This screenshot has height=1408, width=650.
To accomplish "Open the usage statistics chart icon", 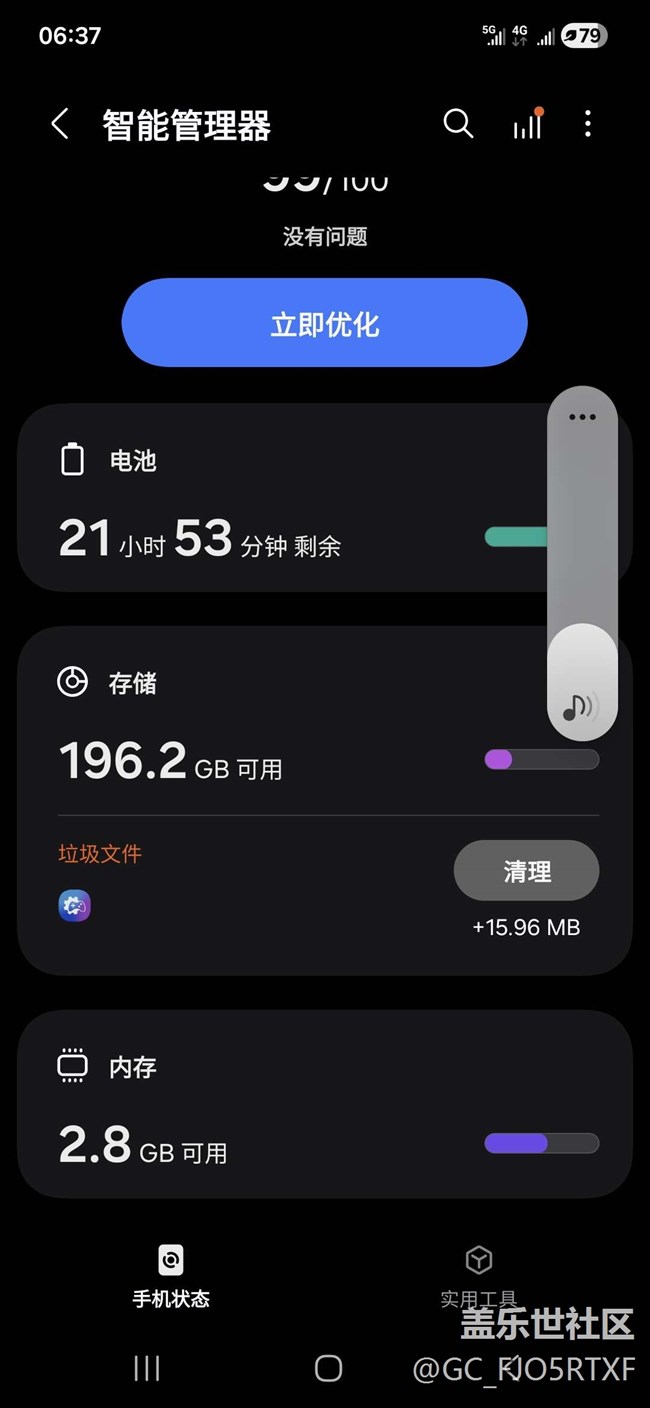I will point(527,125).
